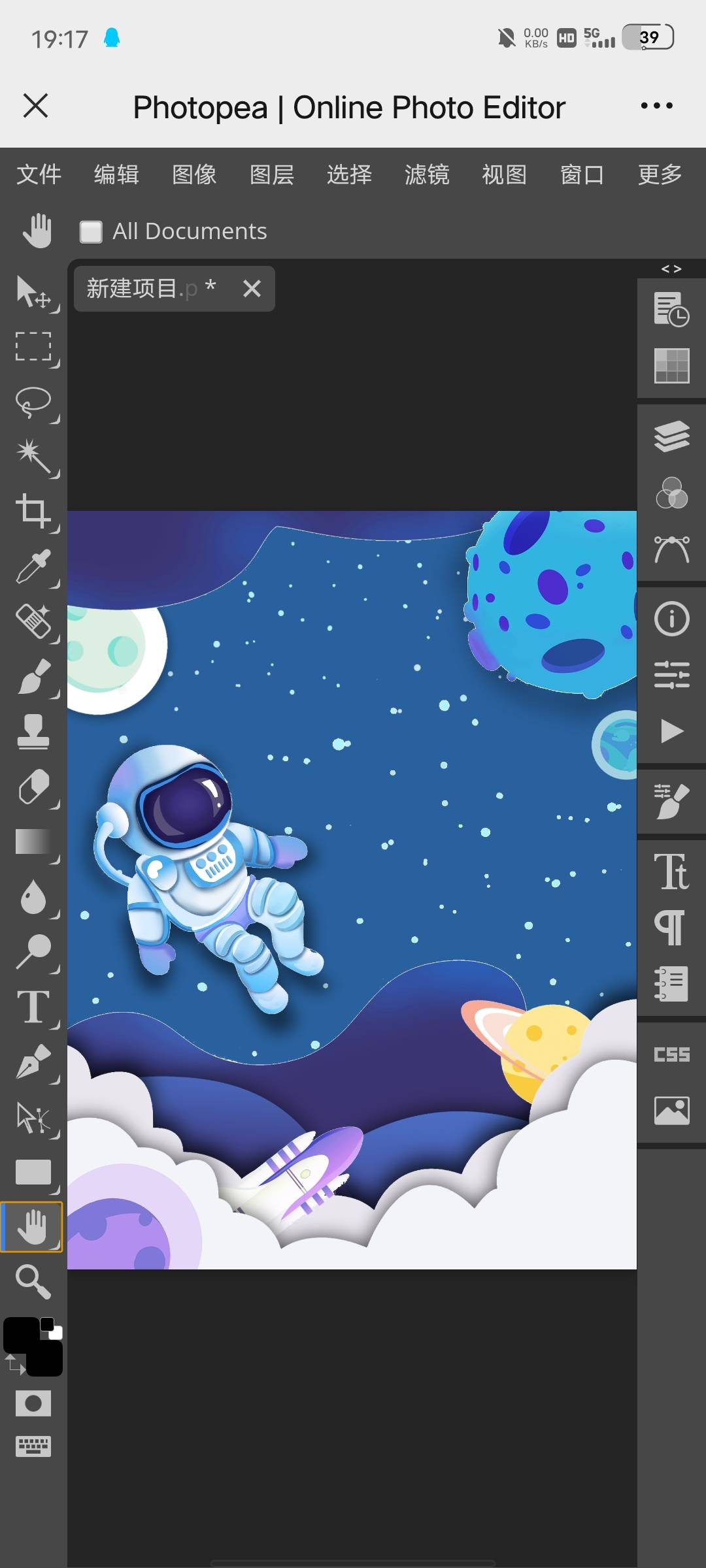Close the 新建项目 document tab
The width and height of the screenshot is (706, 1568).
pos(252,288)
